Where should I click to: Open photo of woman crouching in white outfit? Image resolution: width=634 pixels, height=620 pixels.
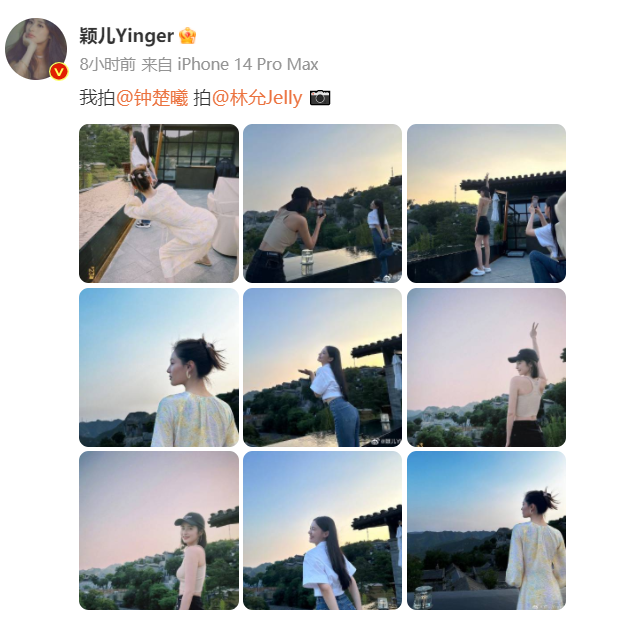159,203
